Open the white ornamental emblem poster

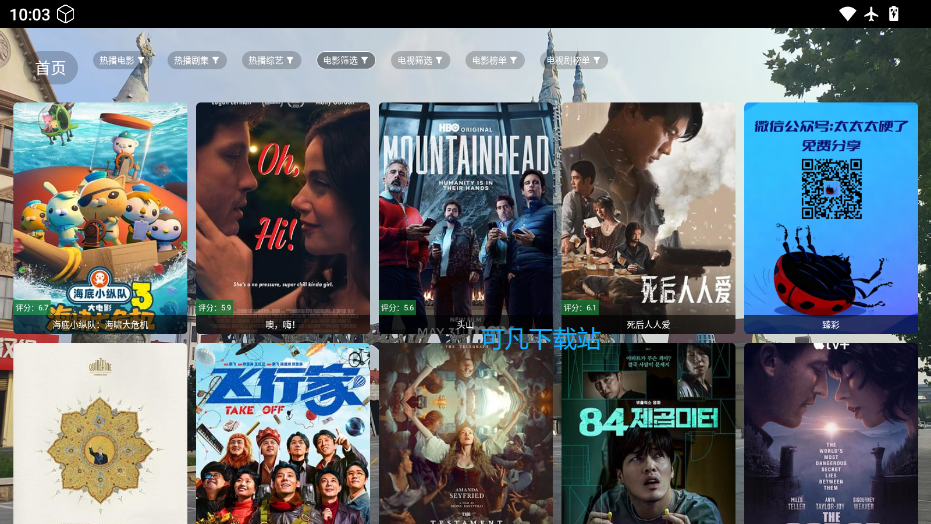(x=100, y=435)
